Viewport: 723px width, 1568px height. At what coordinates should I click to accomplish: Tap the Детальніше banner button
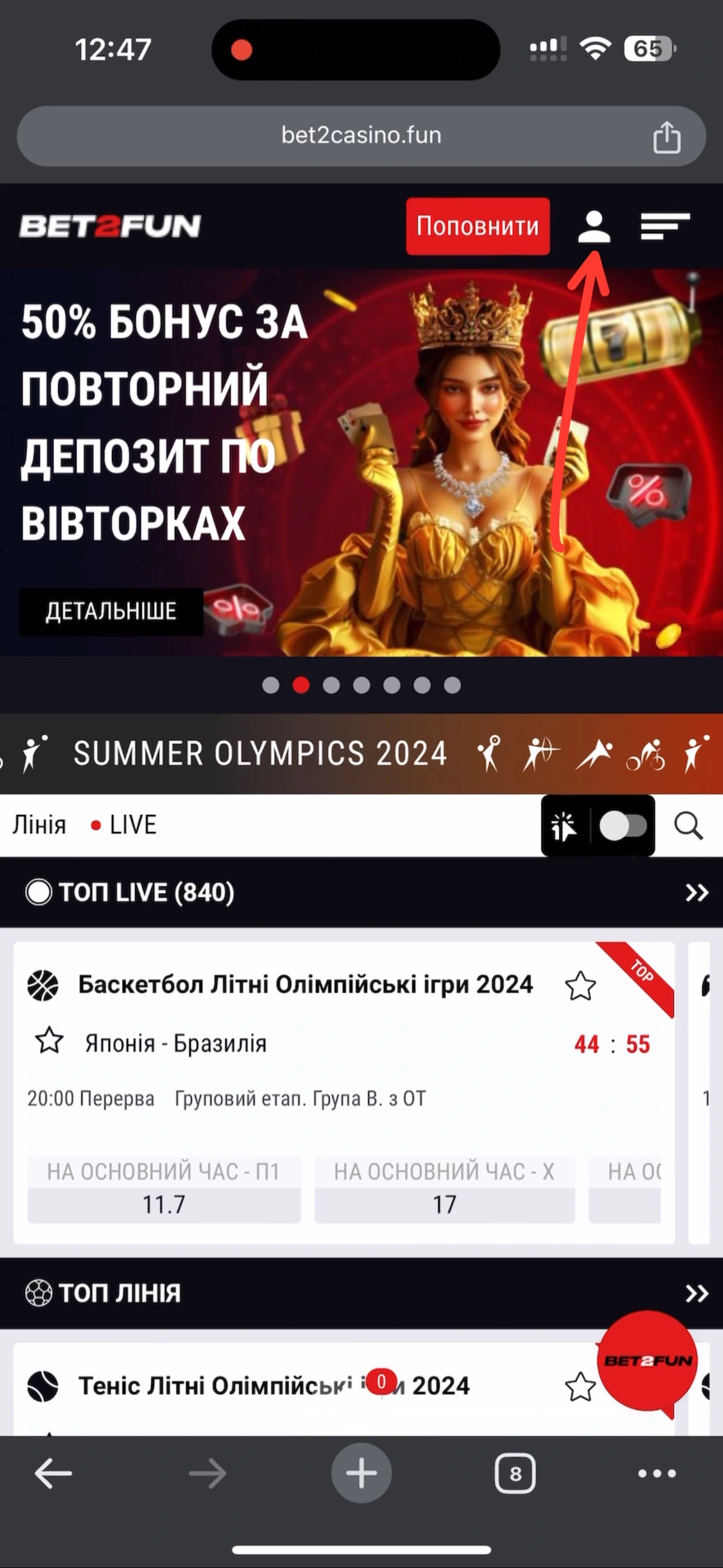[x=111, y=611]
